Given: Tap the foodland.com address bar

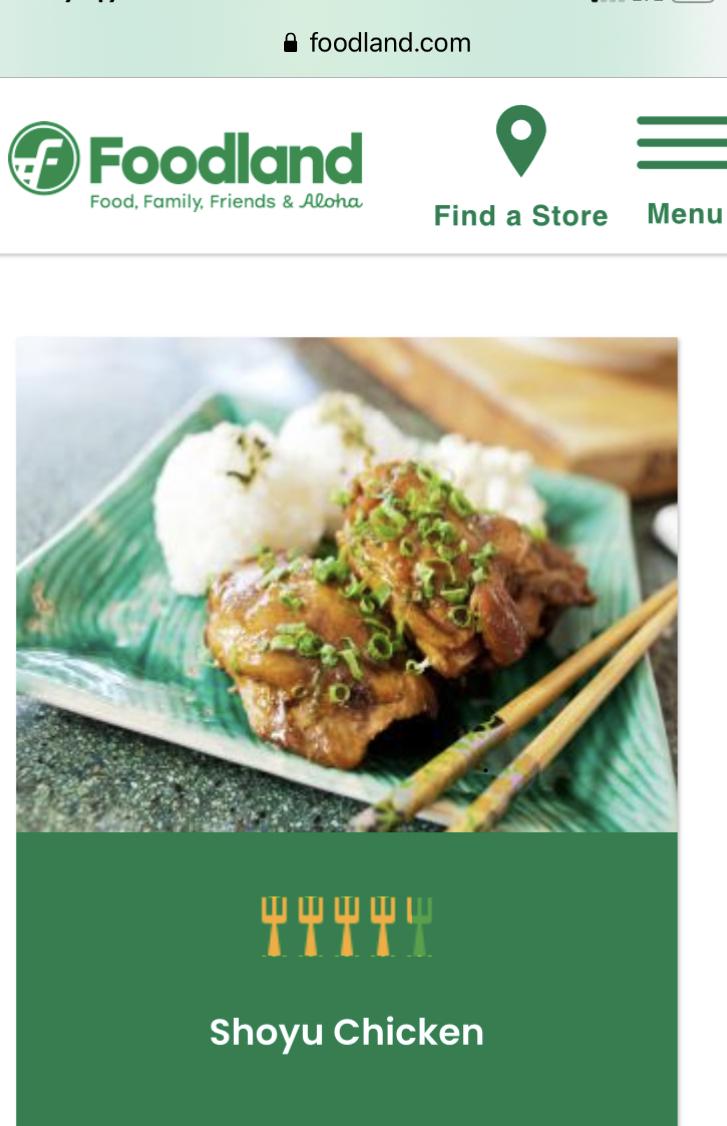Looking at the screenshot, I should point(376,43).
